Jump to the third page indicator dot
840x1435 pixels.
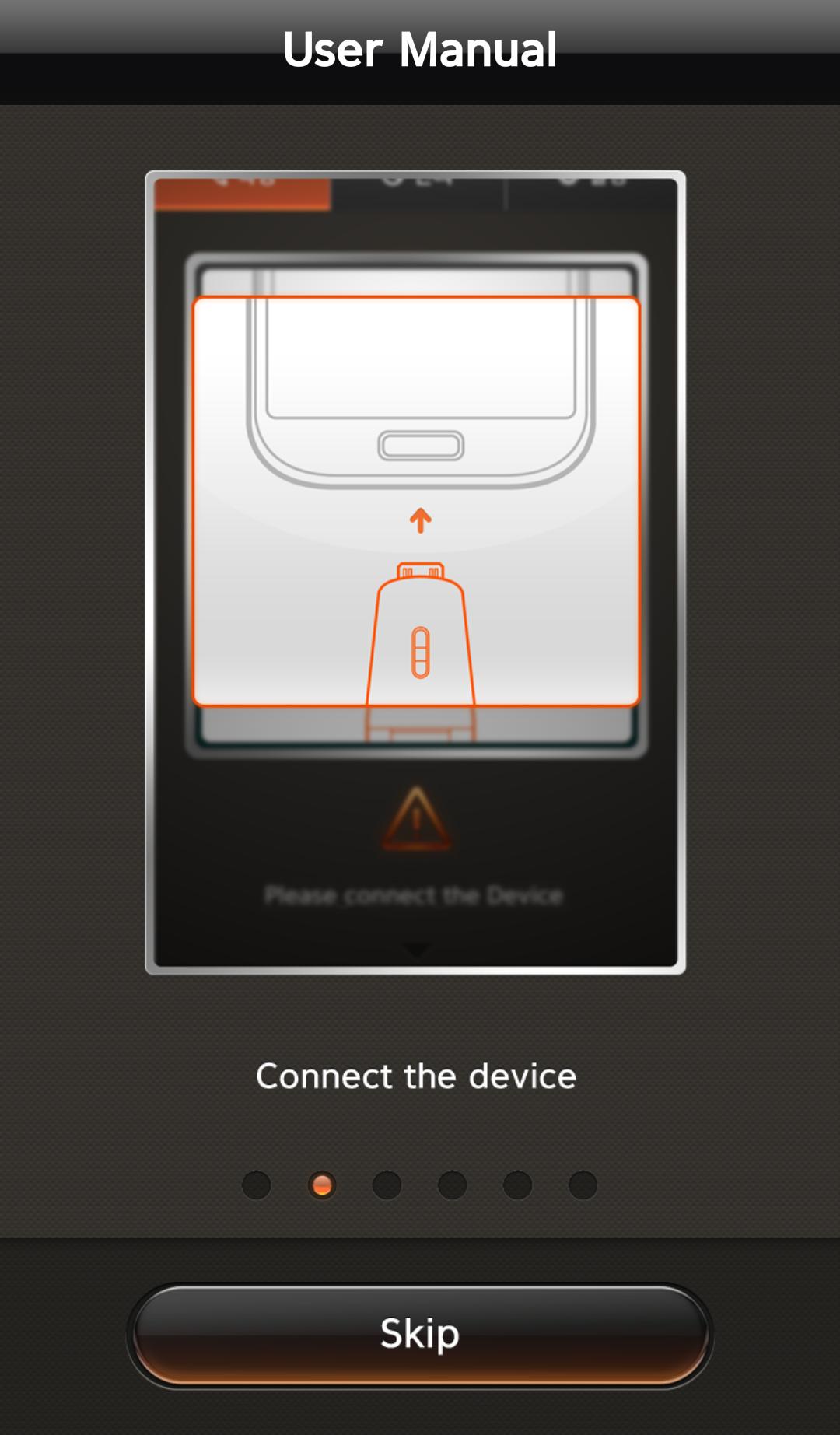387,1185
